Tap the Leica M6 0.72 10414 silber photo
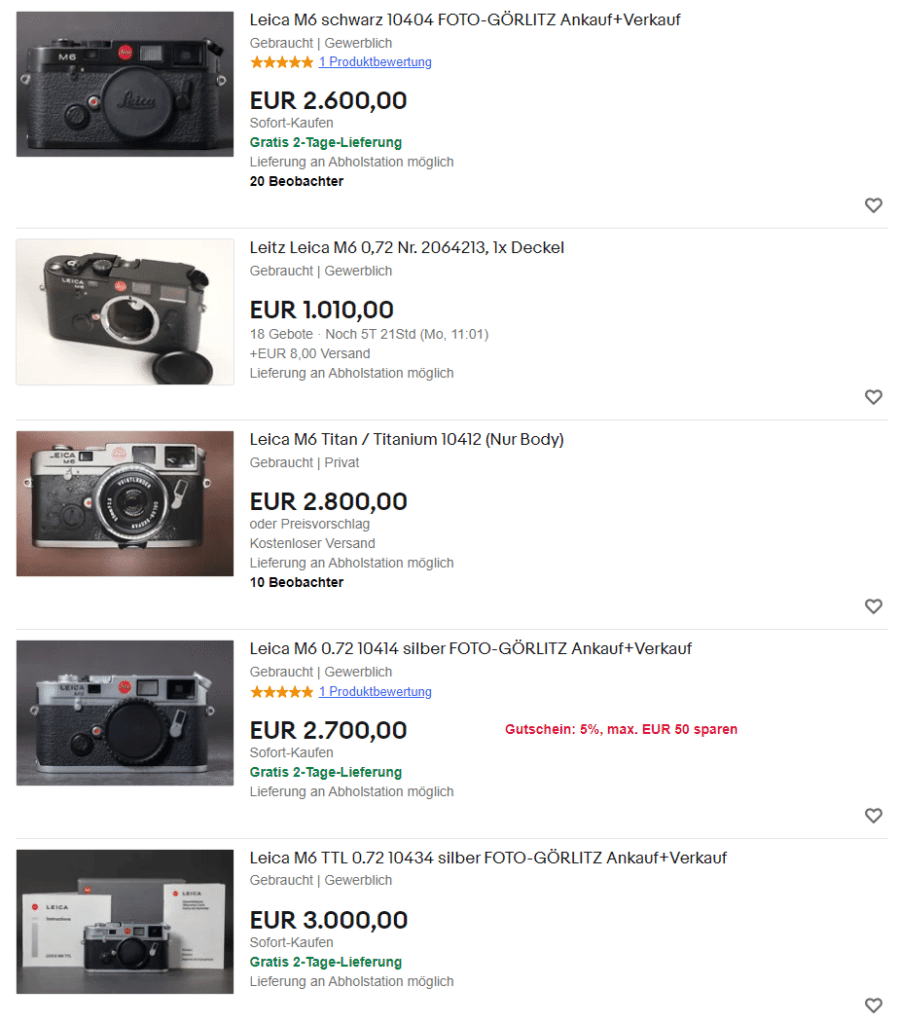Screen dimensions: 899x1024 [125, 712]
